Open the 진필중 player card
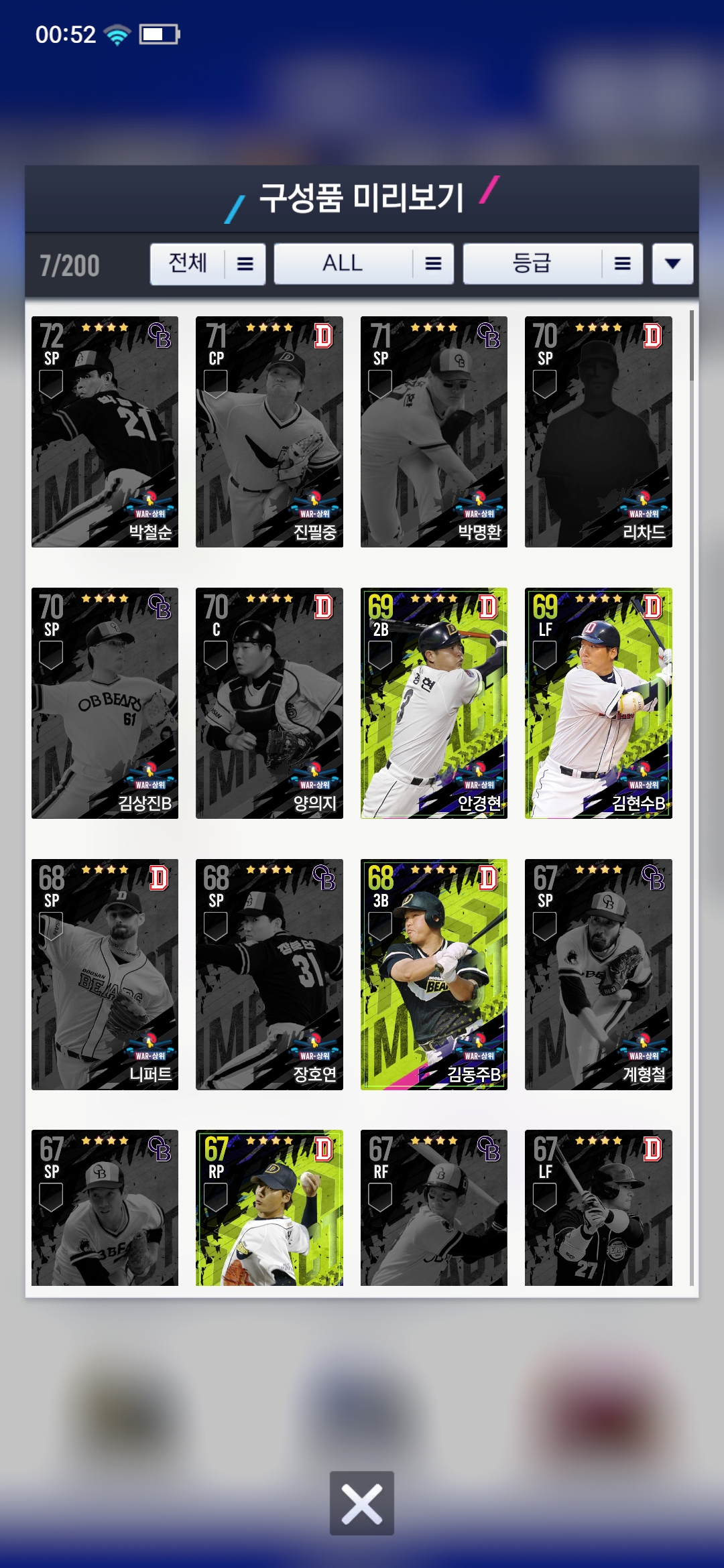This screenshot has height=1568, width=724. [269, 432]
